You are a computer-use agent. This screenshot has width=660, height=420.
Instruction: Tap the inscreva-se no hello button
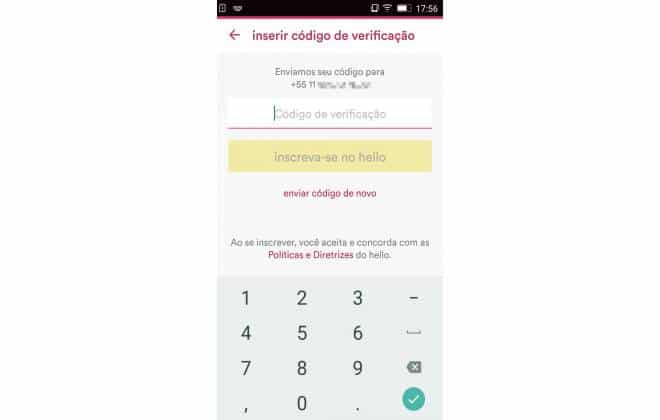[x=330, y=157]
